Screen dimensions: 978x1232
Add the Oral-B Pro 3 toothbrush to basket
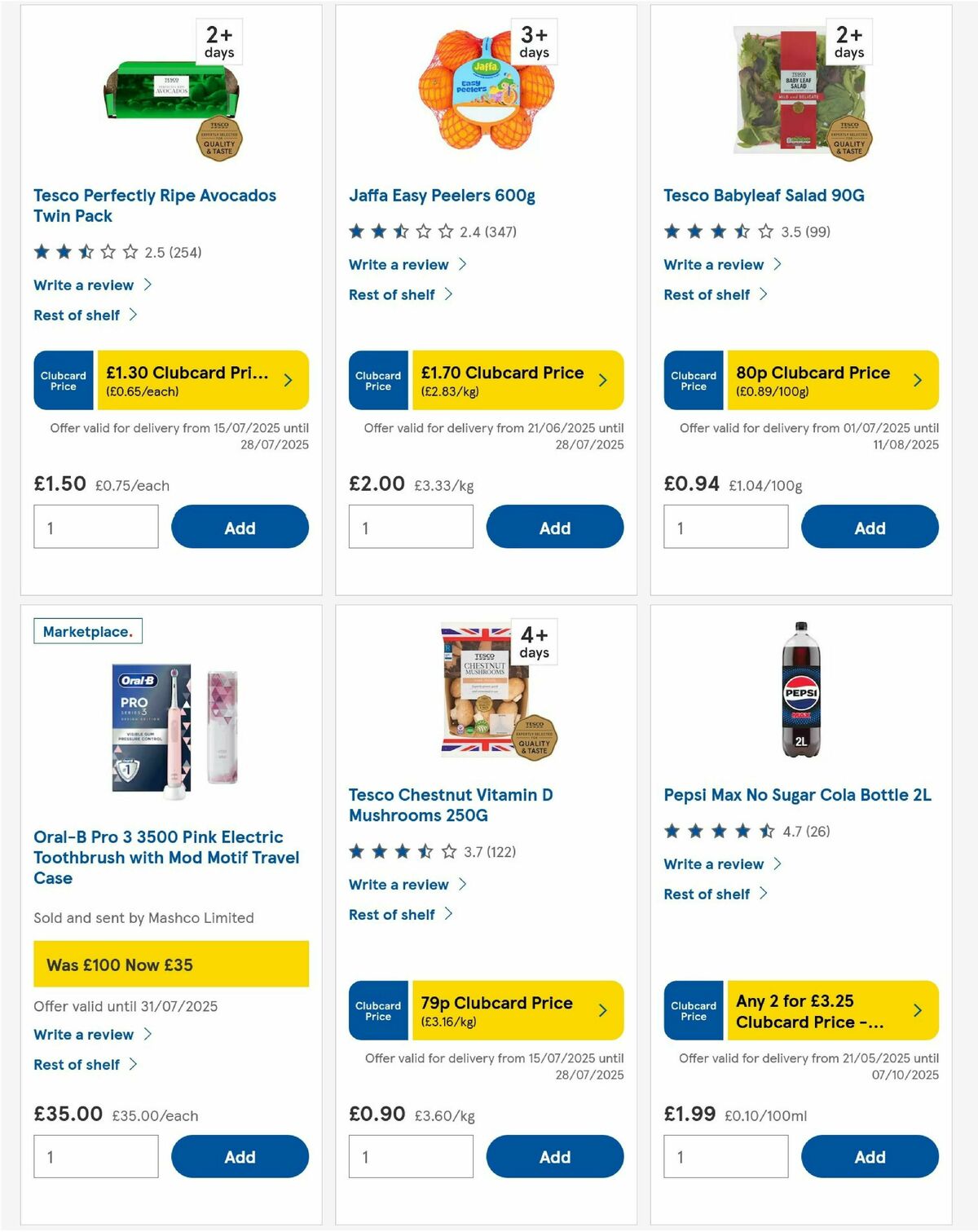click(x=239, y=1156)
